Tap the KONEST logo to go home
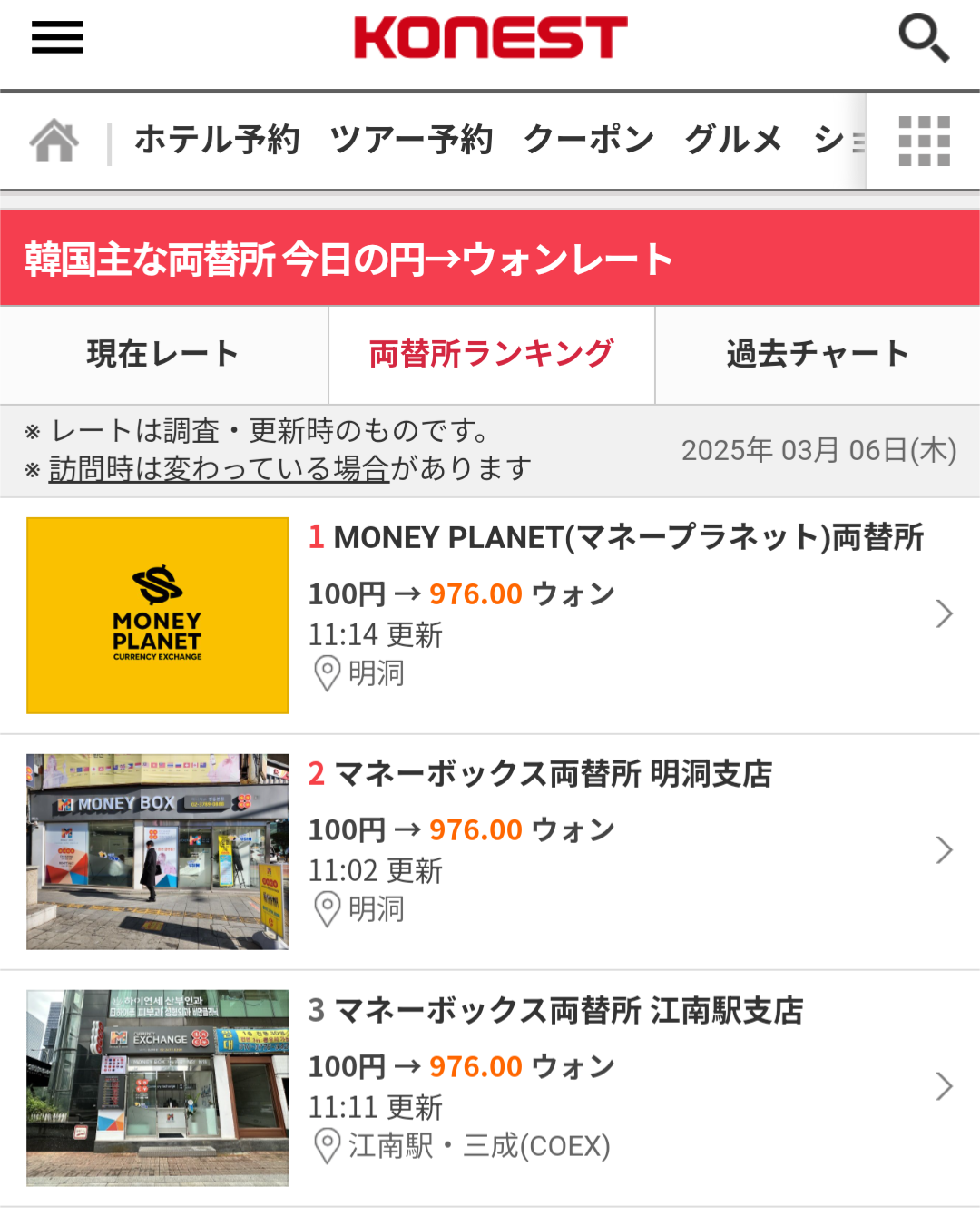Image resolution: width=980 pixels, height=1216 pixels. [x=490, y=38]
